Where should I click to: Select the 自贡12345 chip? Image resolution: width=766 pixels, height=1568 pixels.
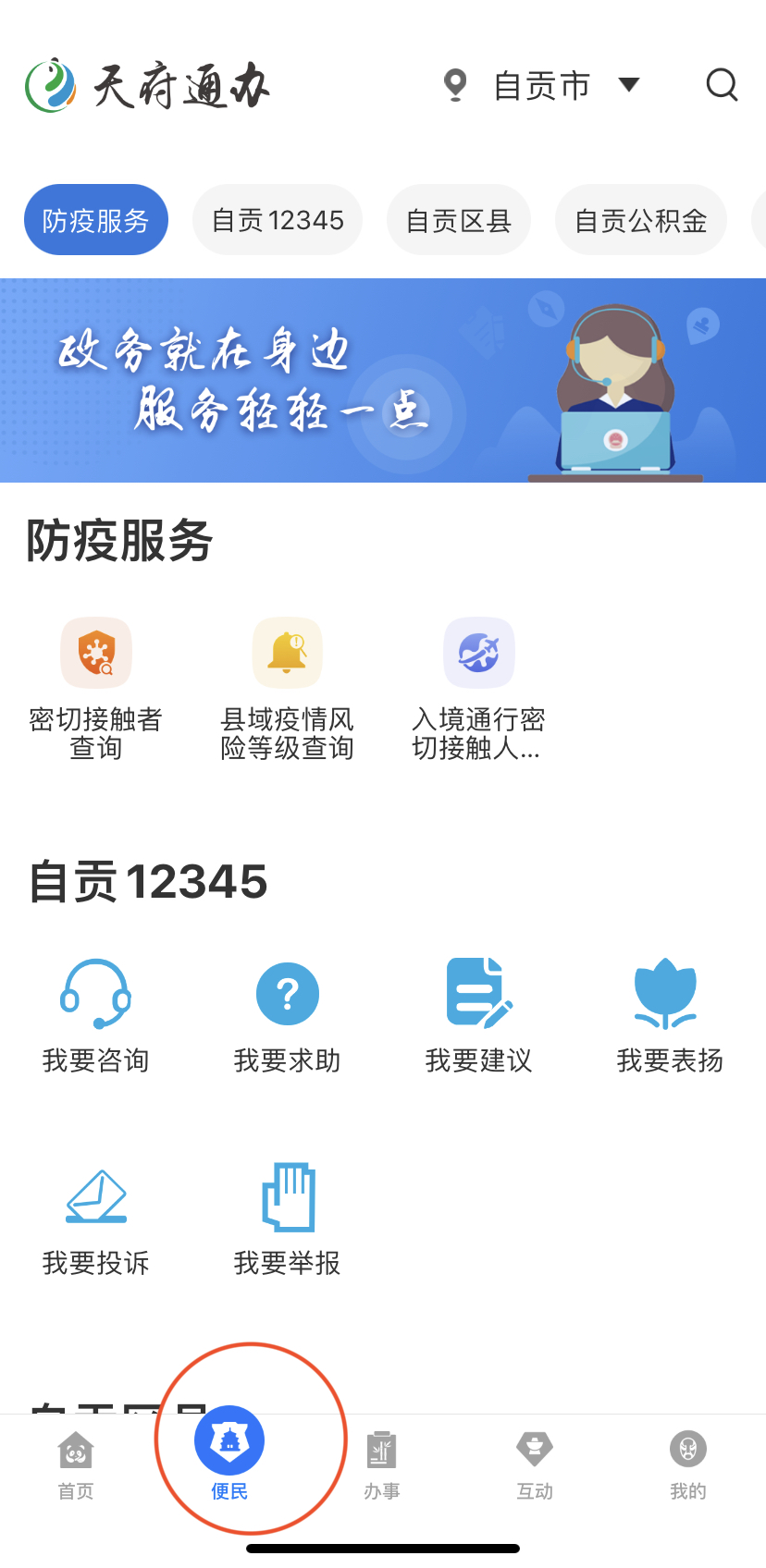click(278, 220)
